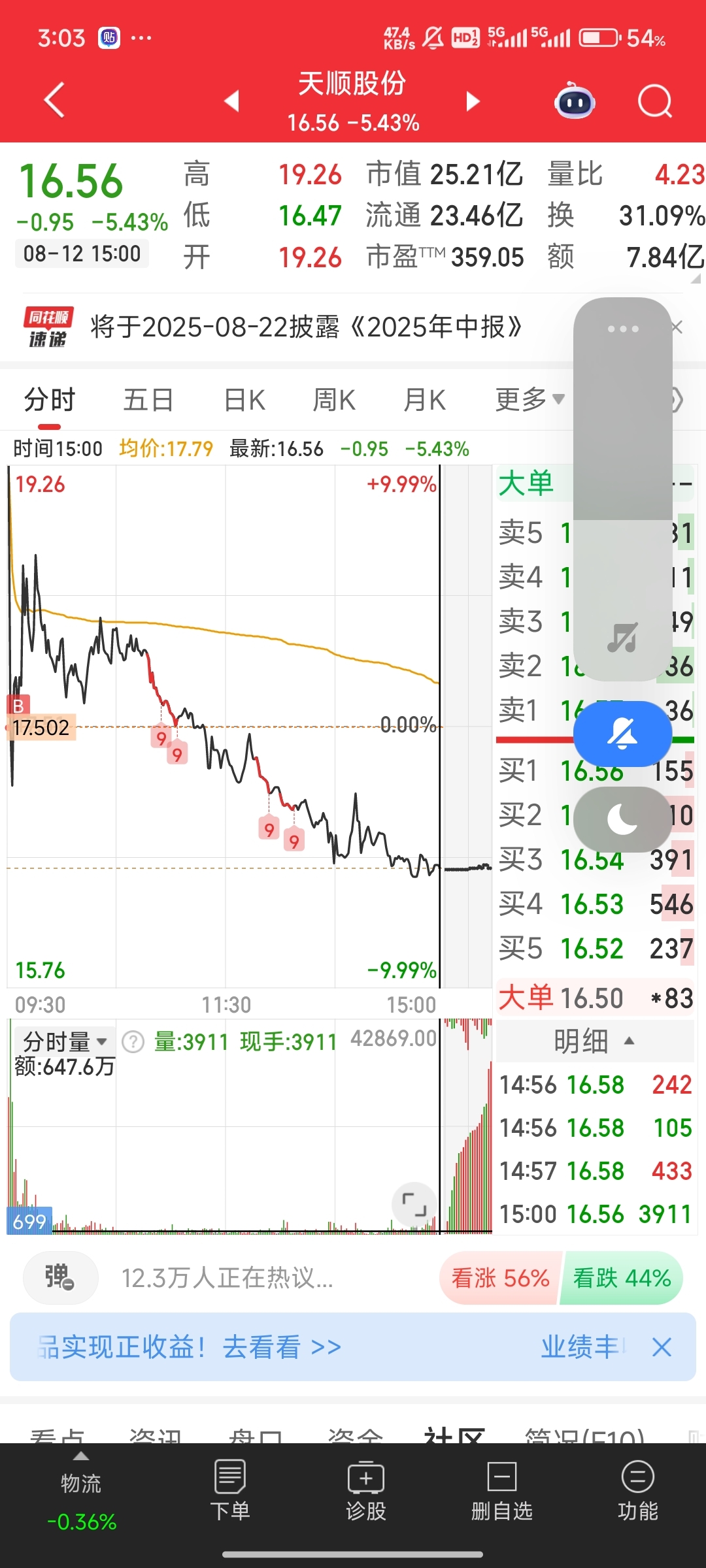Switch to the next stock with right triangle
This screenshot has width=706, height=1568.
pyautogui.click(x=473, y=101)
